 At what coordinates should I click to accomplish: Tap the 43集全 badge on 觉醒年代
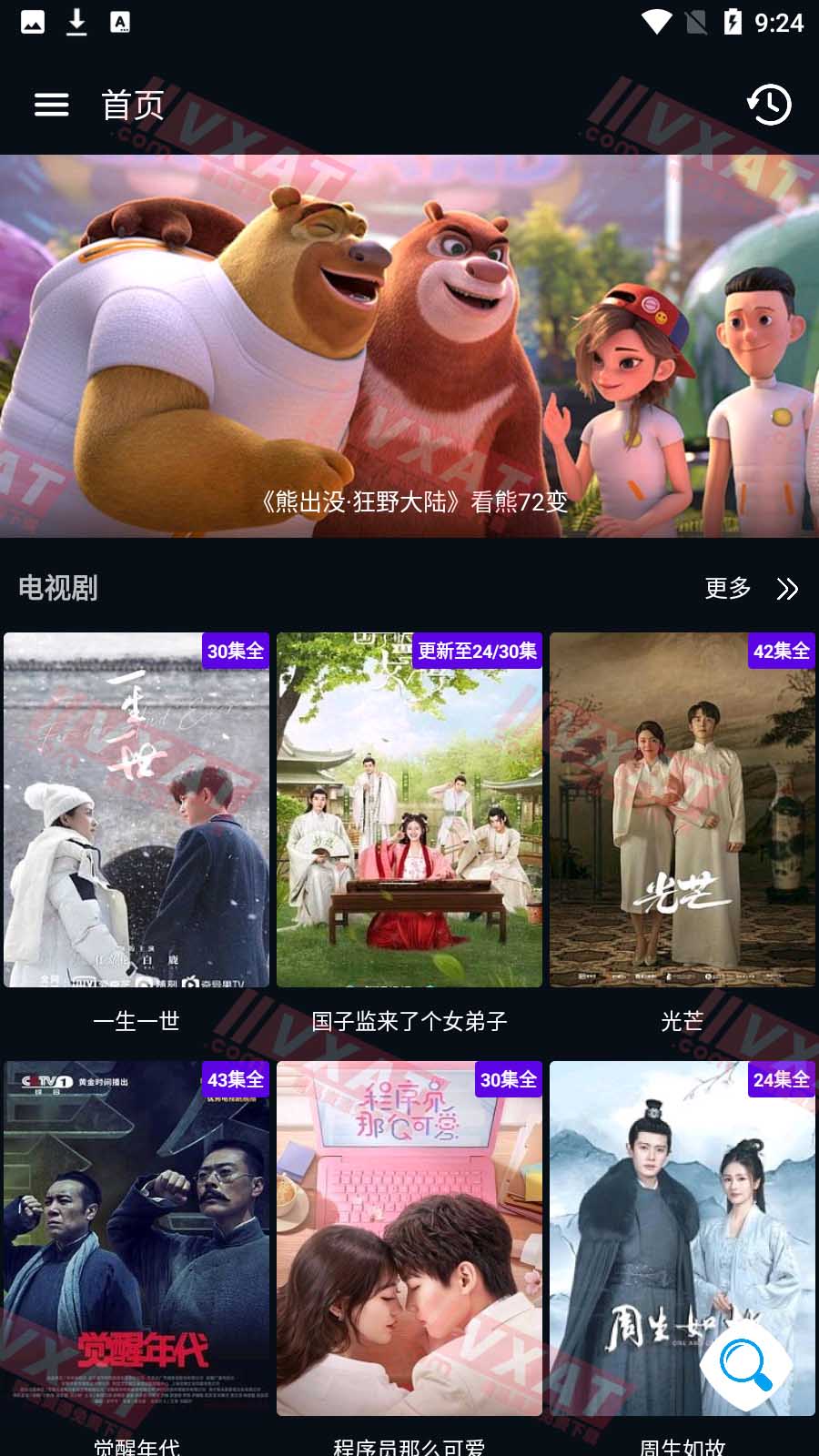tap(233, 1079)
